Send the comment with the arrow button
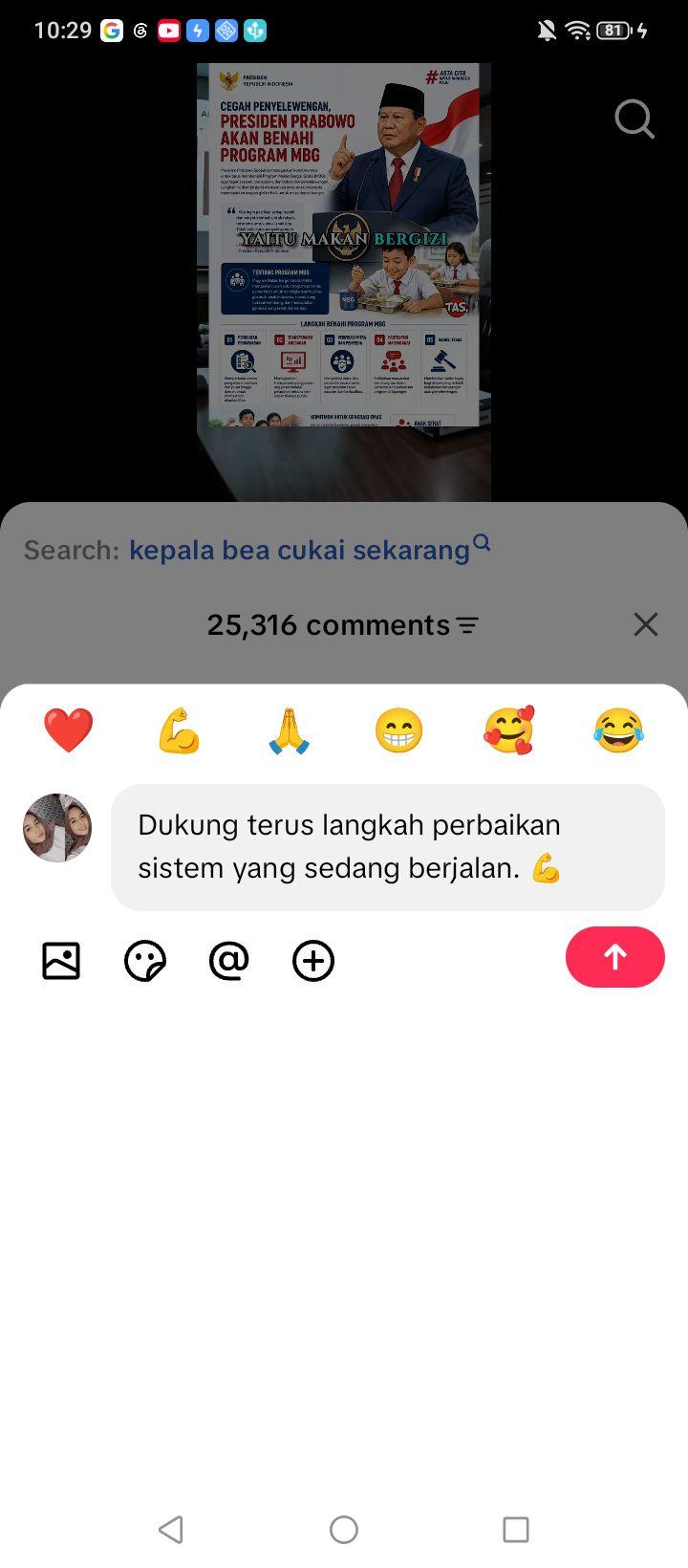The image size is (688, 1568). [x=615, y=957]
